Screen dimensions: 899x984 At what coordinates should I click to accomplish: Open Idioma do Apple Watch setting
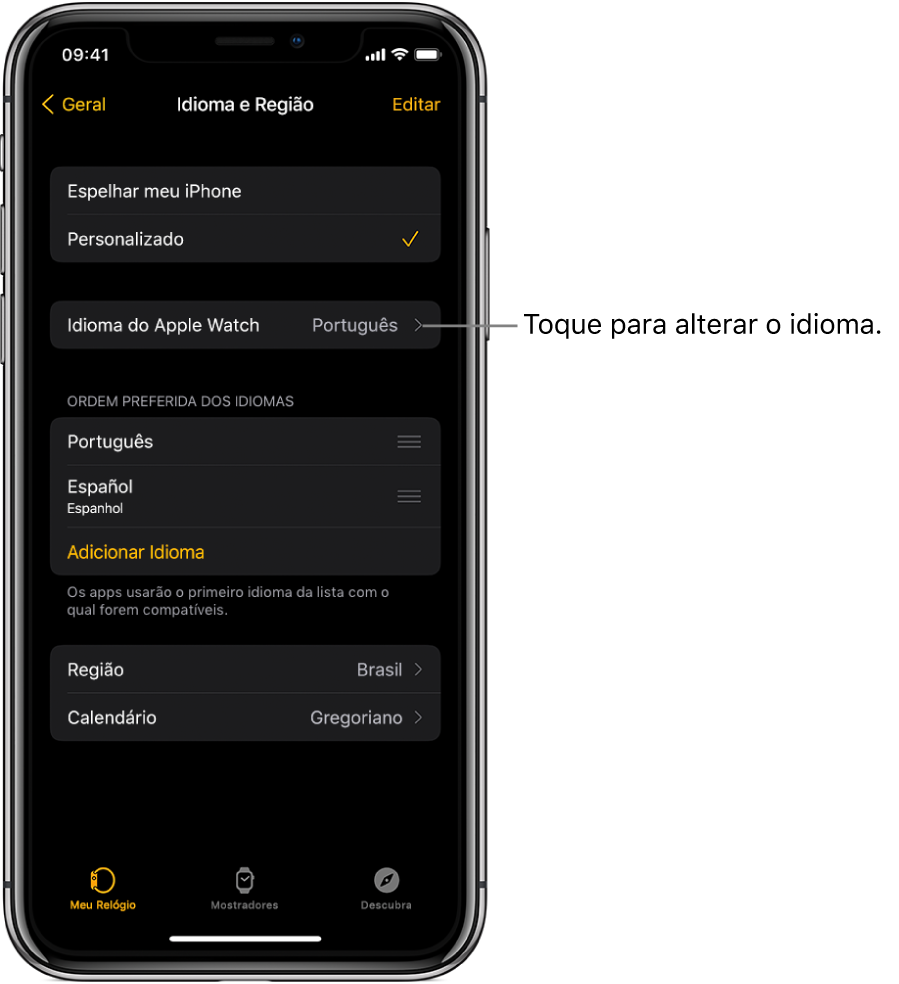[x=245, y=325]
